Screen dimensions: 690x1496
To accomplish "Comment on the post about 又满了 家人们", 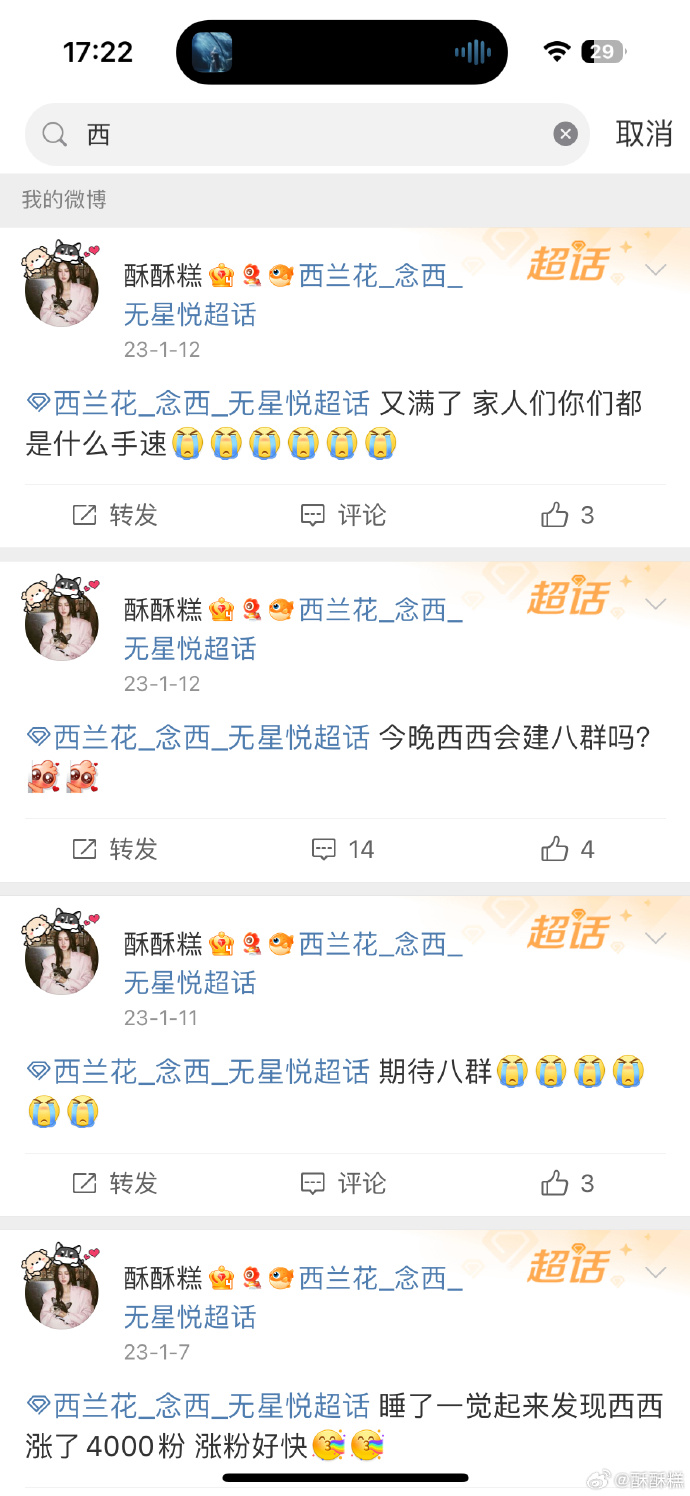I will click(x=343, y=515).
